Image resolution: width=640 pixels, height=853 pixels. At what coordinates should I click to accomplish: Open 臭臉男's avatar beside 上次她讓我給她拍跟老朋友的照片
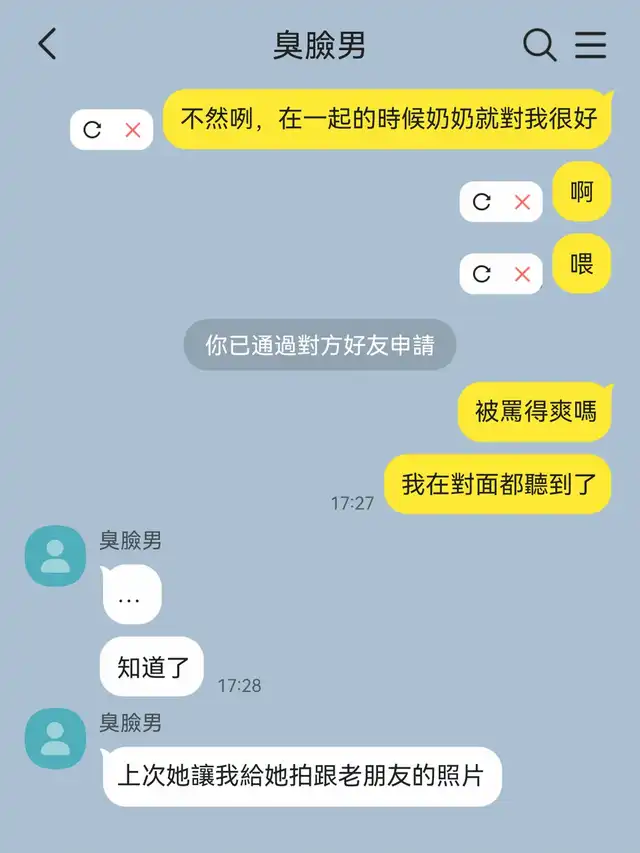pyautogui.click(x=55, y=738)
